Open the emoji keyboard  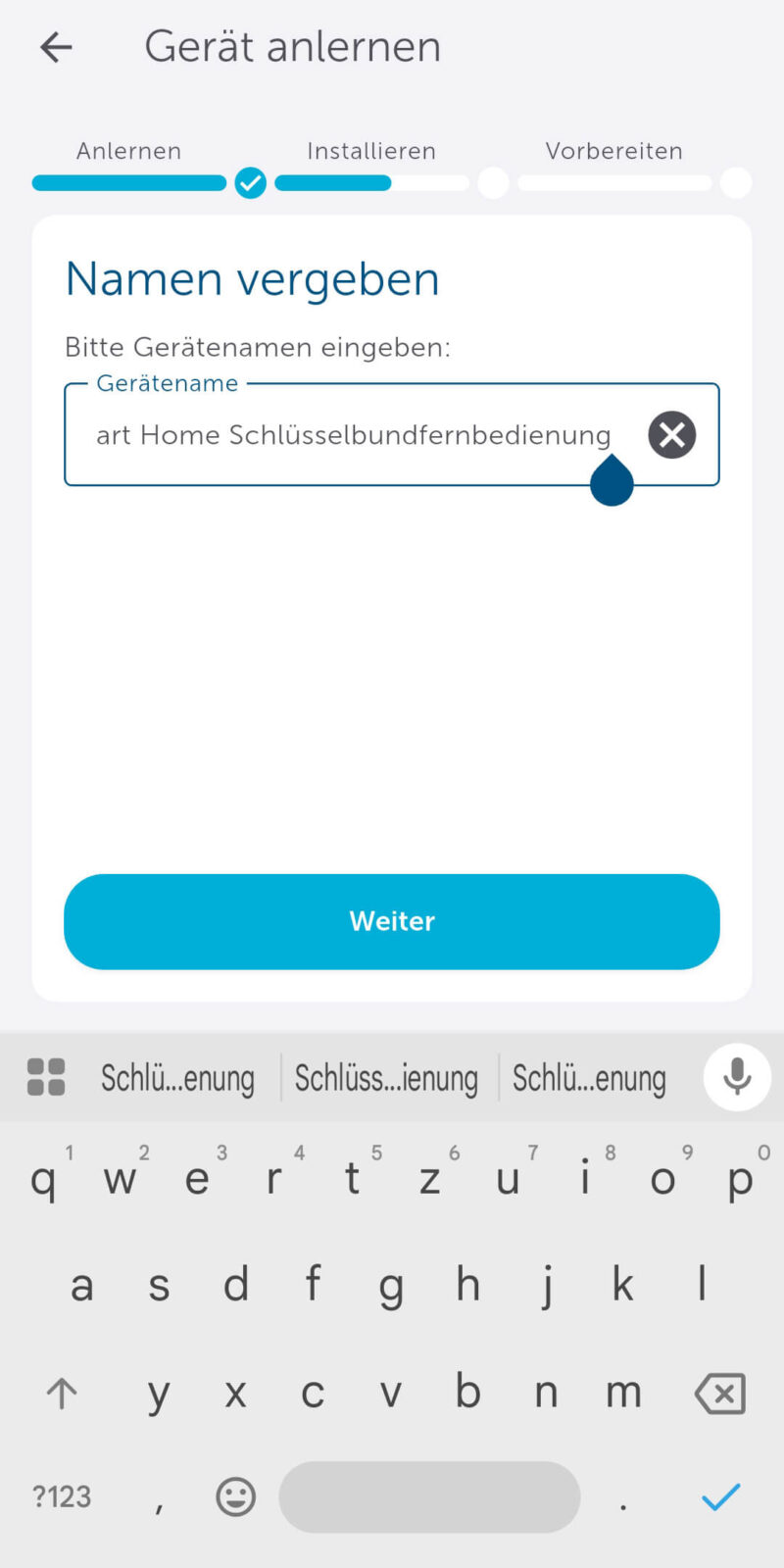[x=235, y=1496]
